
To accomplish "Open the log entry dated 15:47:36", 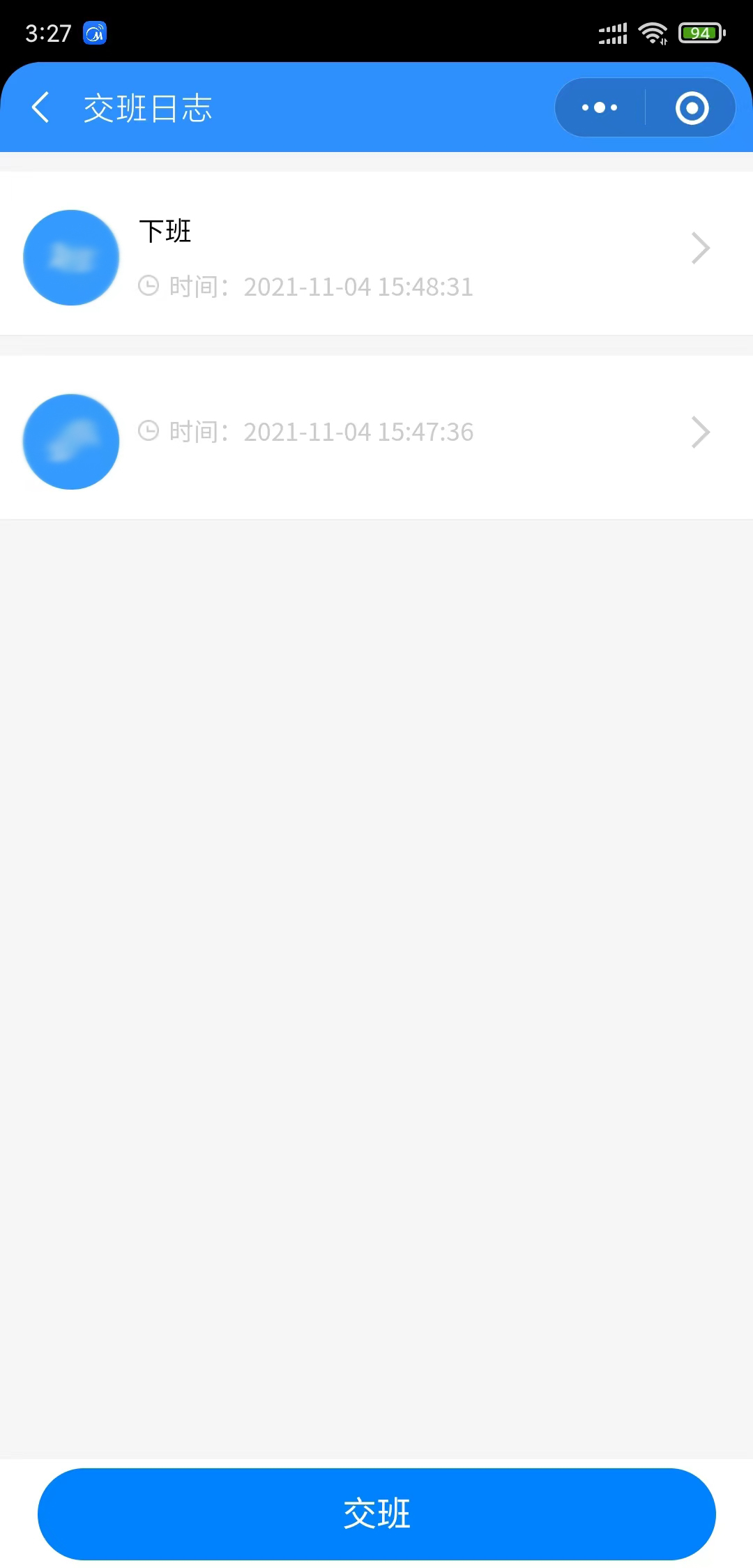I will [x=376, y=437].
